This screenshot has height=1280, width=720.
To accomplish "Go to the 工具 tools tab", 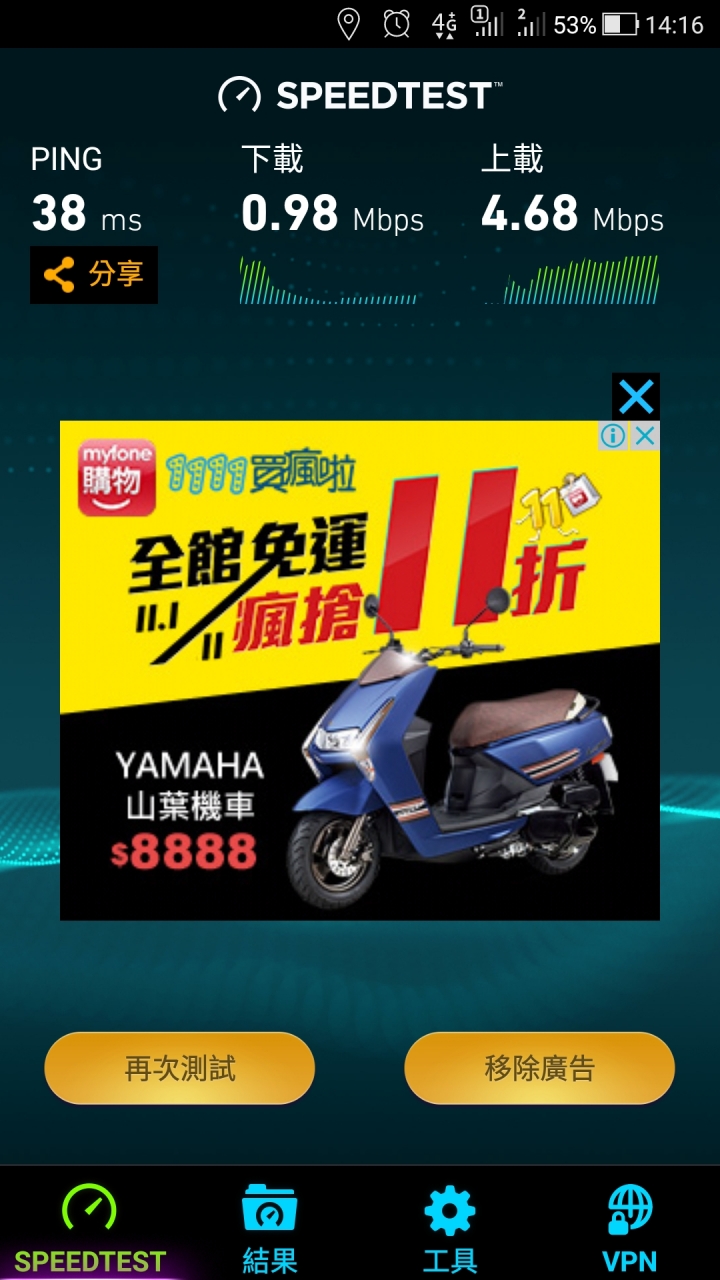I will [x=450, y=1228].
